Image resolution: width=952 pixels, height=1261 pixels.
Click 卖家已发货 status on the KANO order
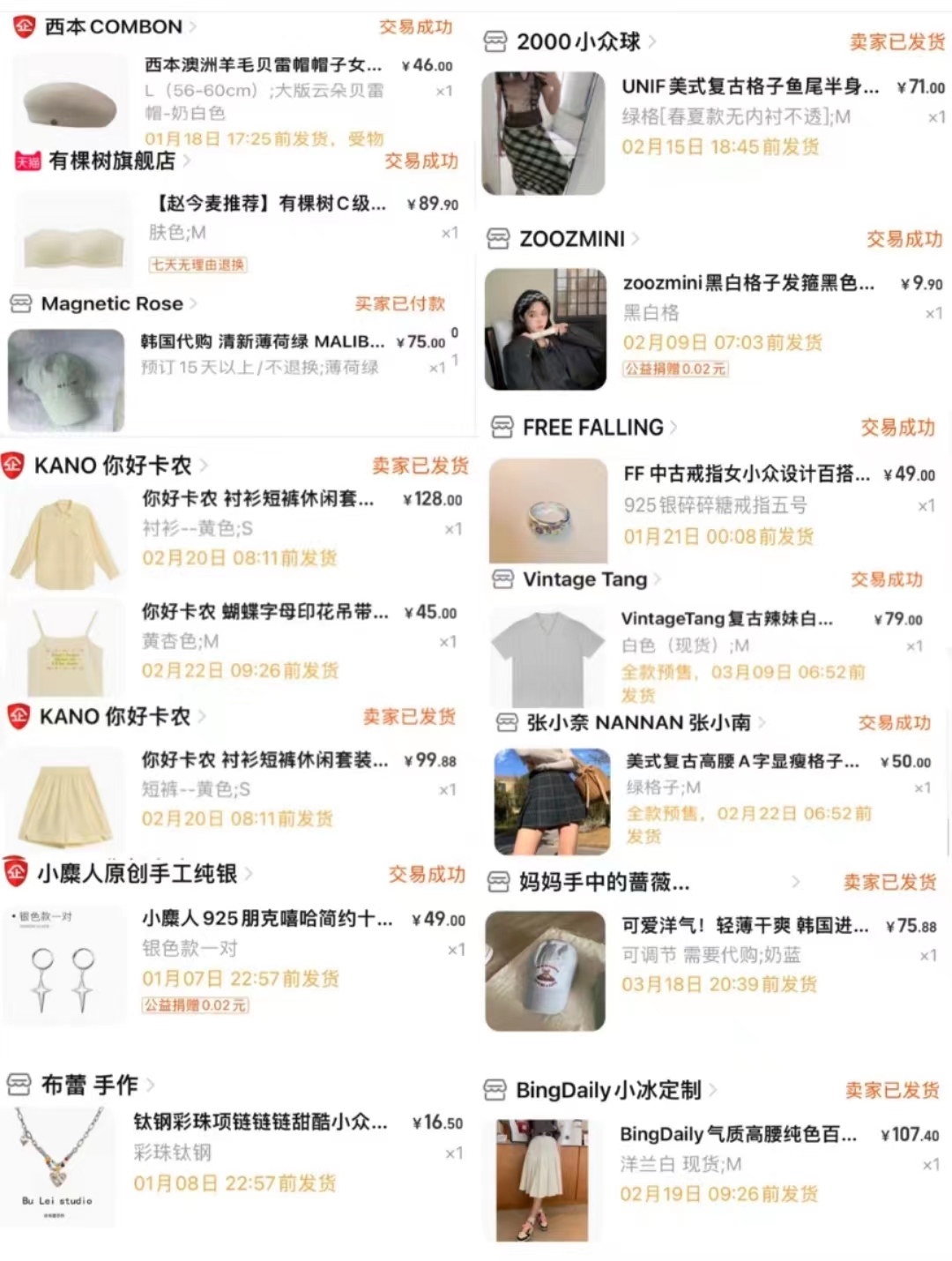click(x=421, y=466)
